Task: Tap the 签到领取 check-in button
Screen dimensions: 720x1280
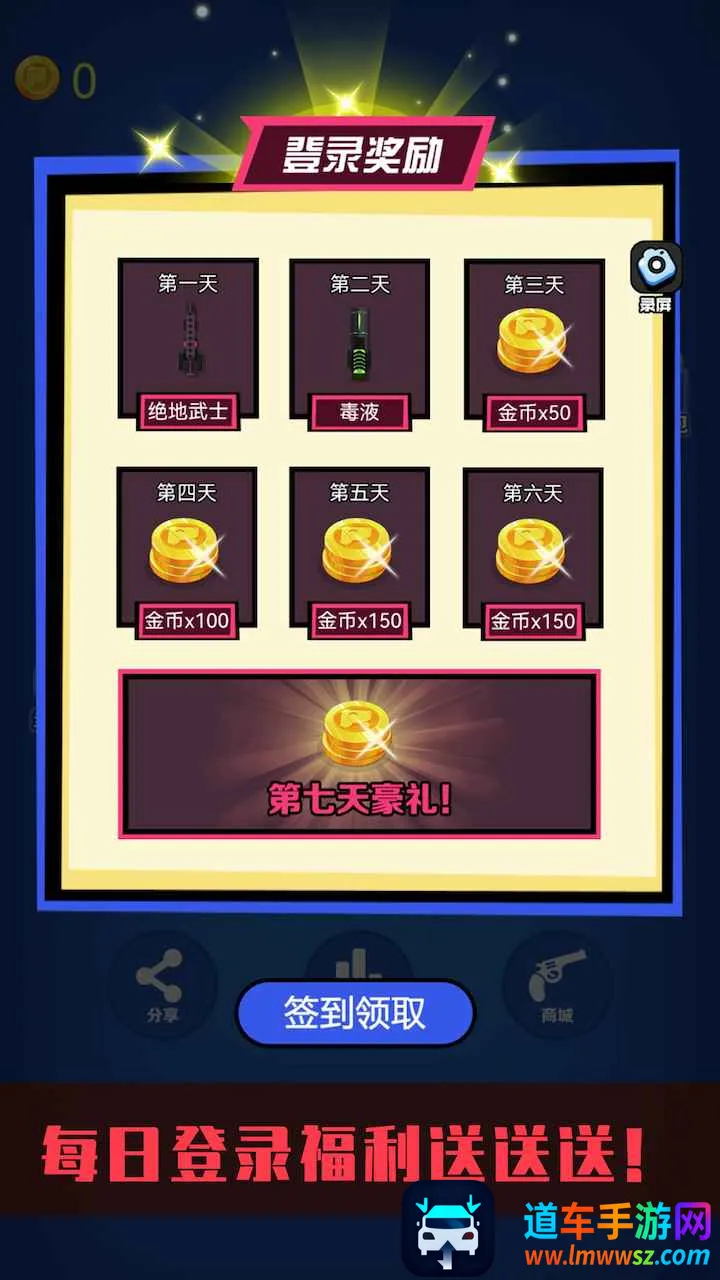Action: (x=355, y=1013)
